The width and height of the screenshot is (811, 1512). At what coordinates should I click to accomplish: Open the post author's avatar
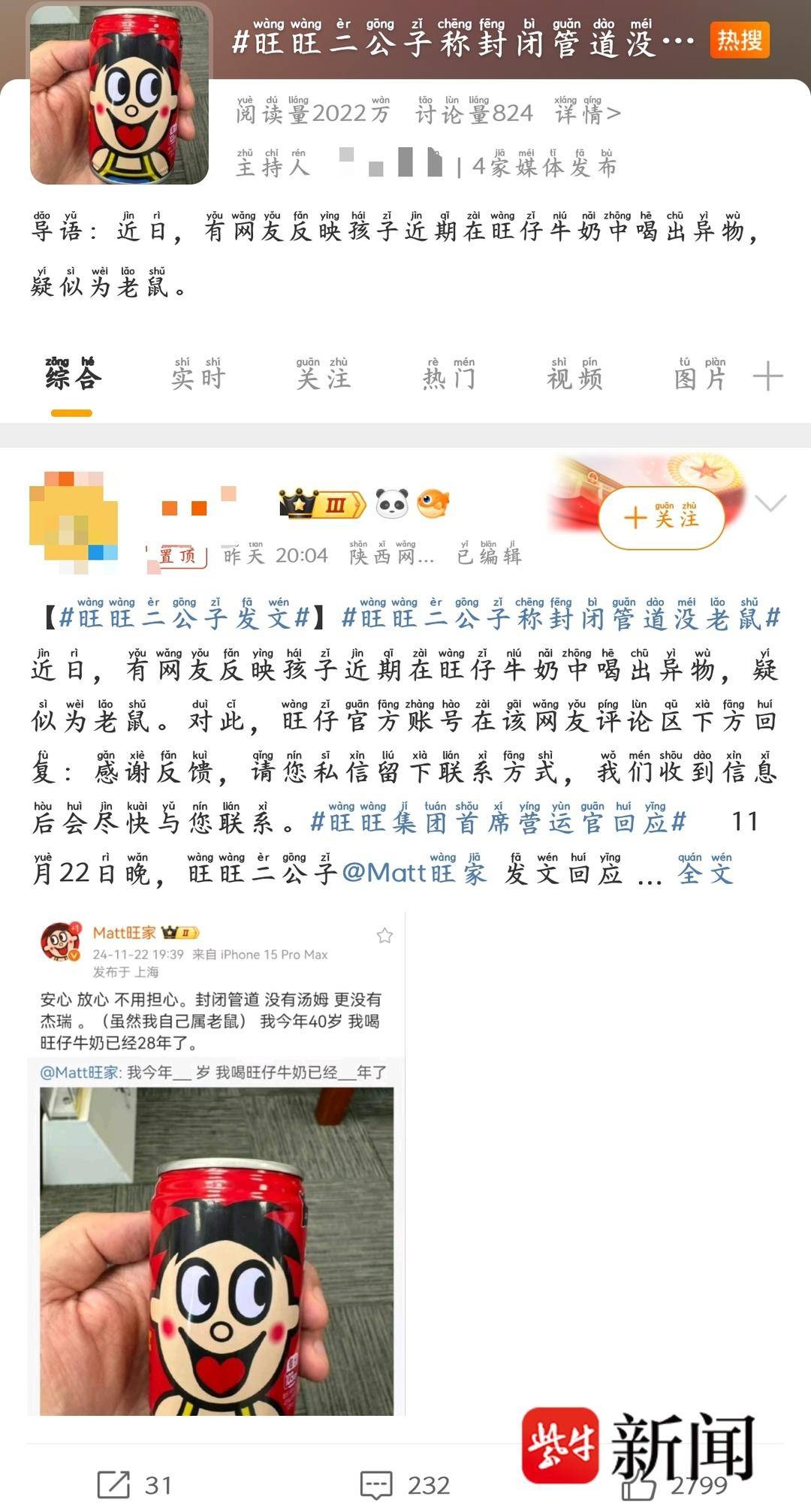[x=74, y=518]
